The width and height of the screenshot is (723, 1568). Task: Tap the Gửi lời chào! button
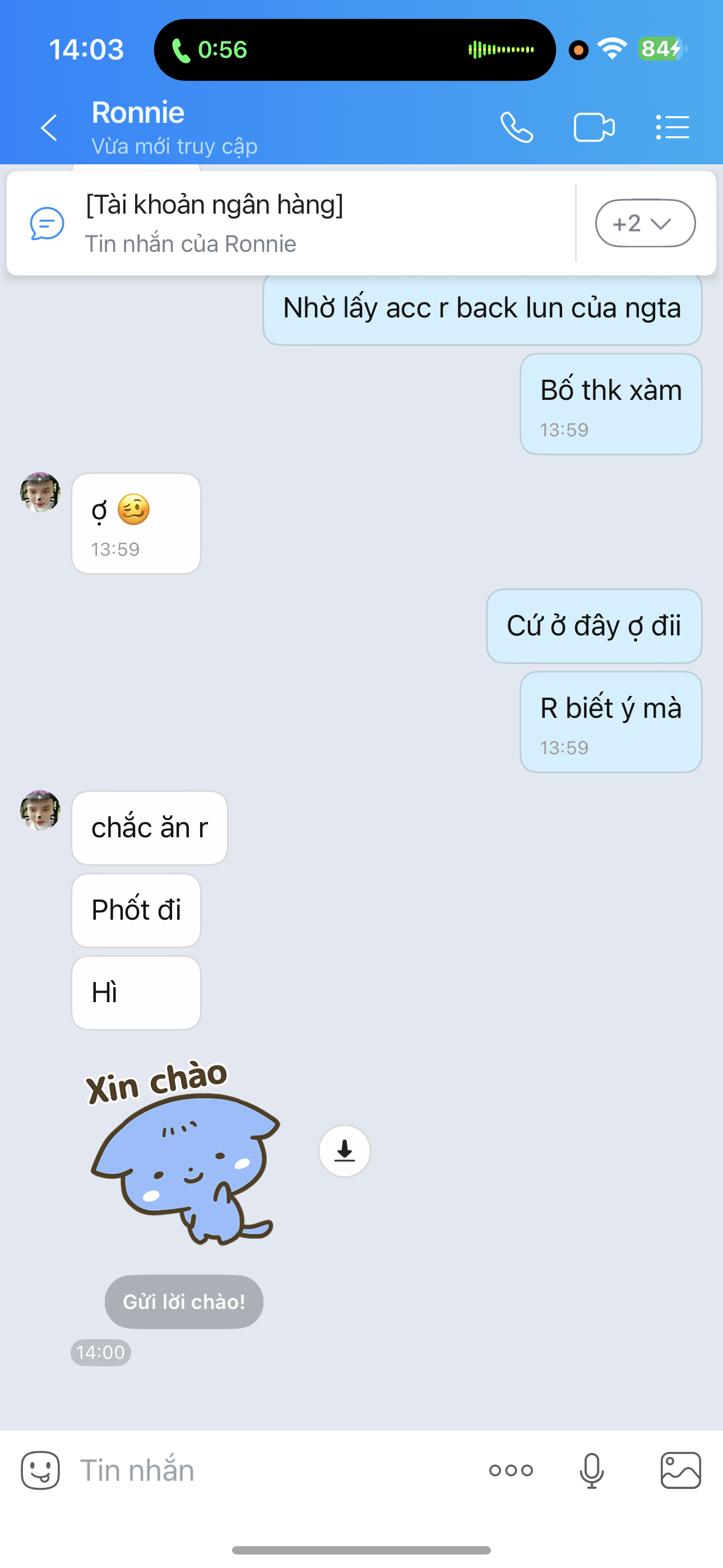tap(184, 1302)
